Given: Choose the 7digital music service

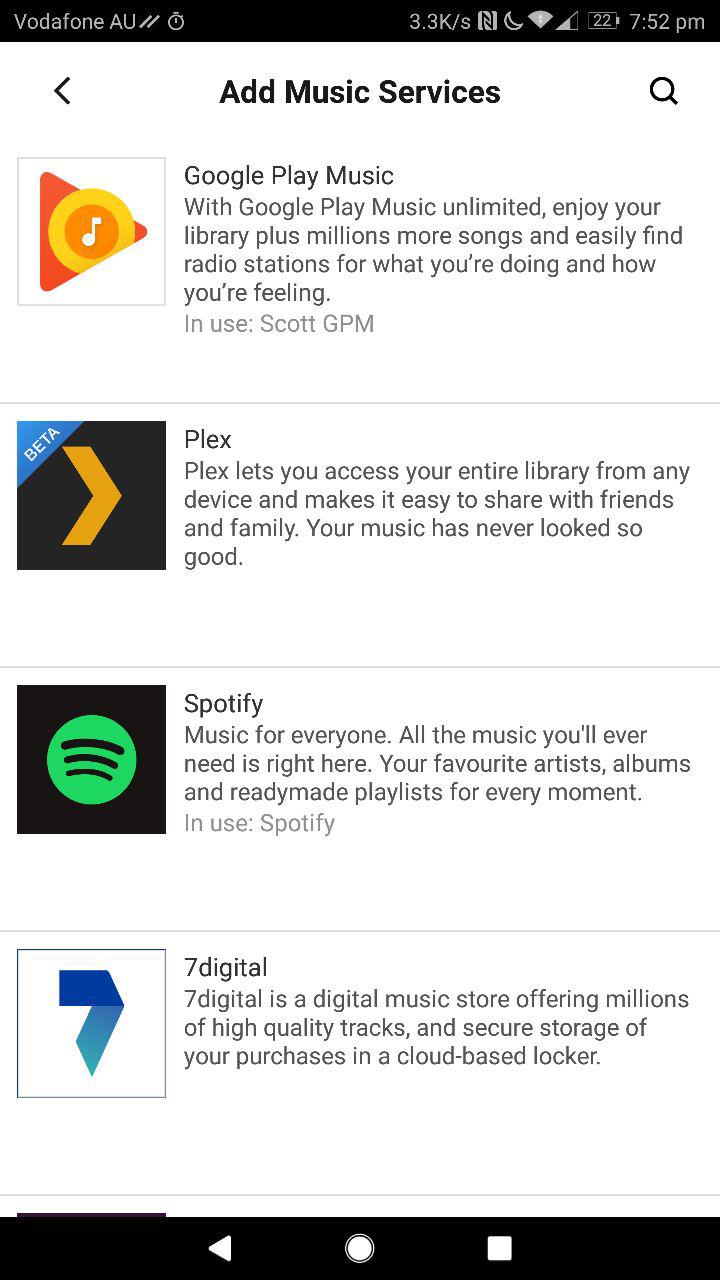Looking at the screenshot, I should tap(360, 1063).
